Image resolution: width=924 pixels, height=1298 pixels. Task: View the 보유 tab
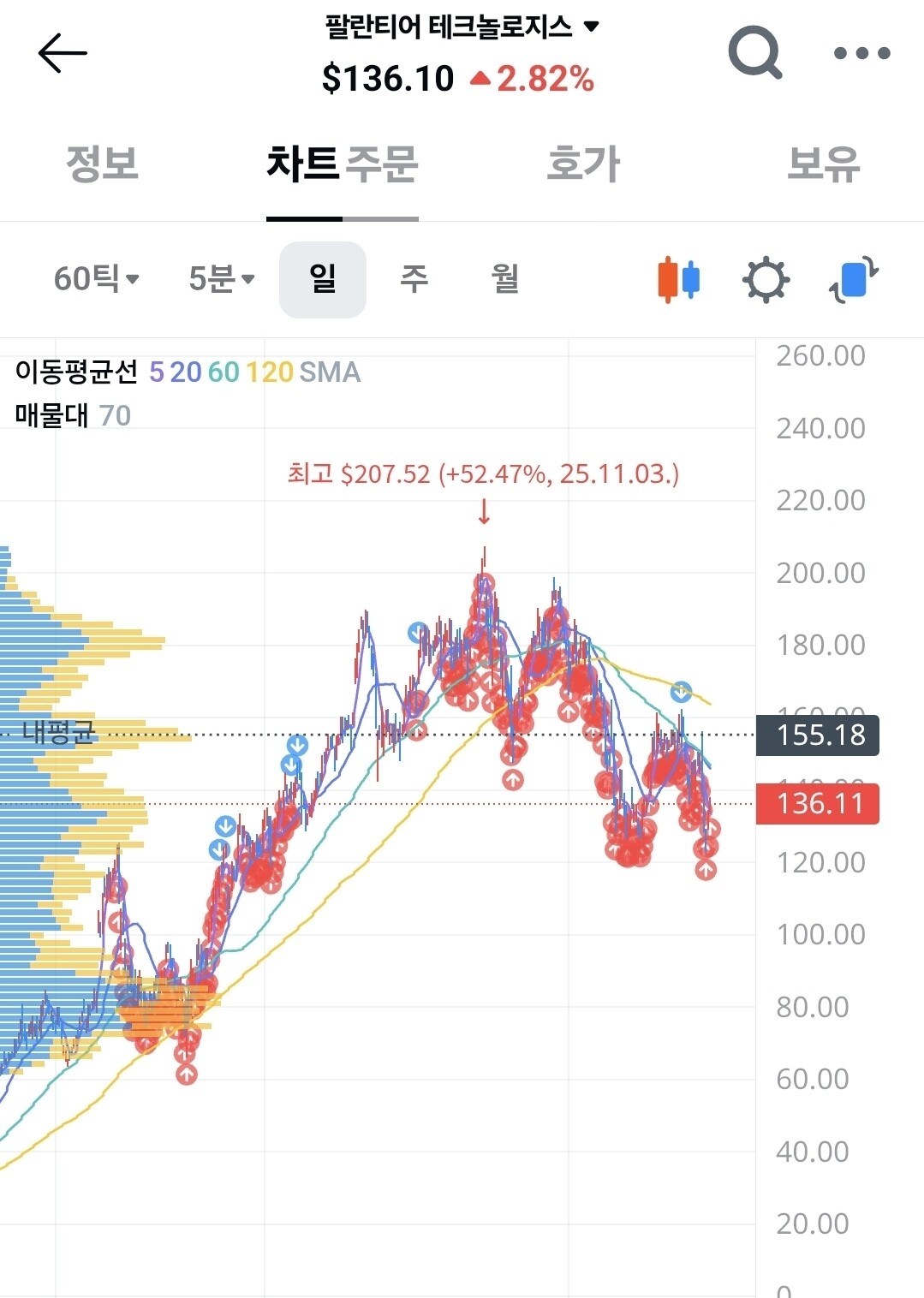coord(823,164)
